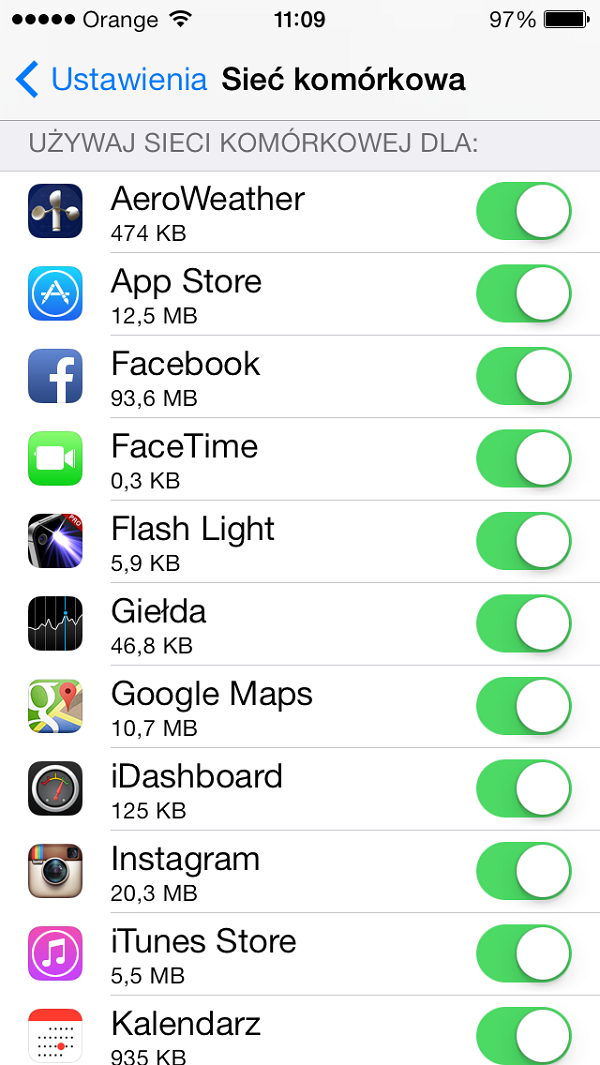Switch off Instagram cellular data
600x1065 pixels.
point(524,871)
